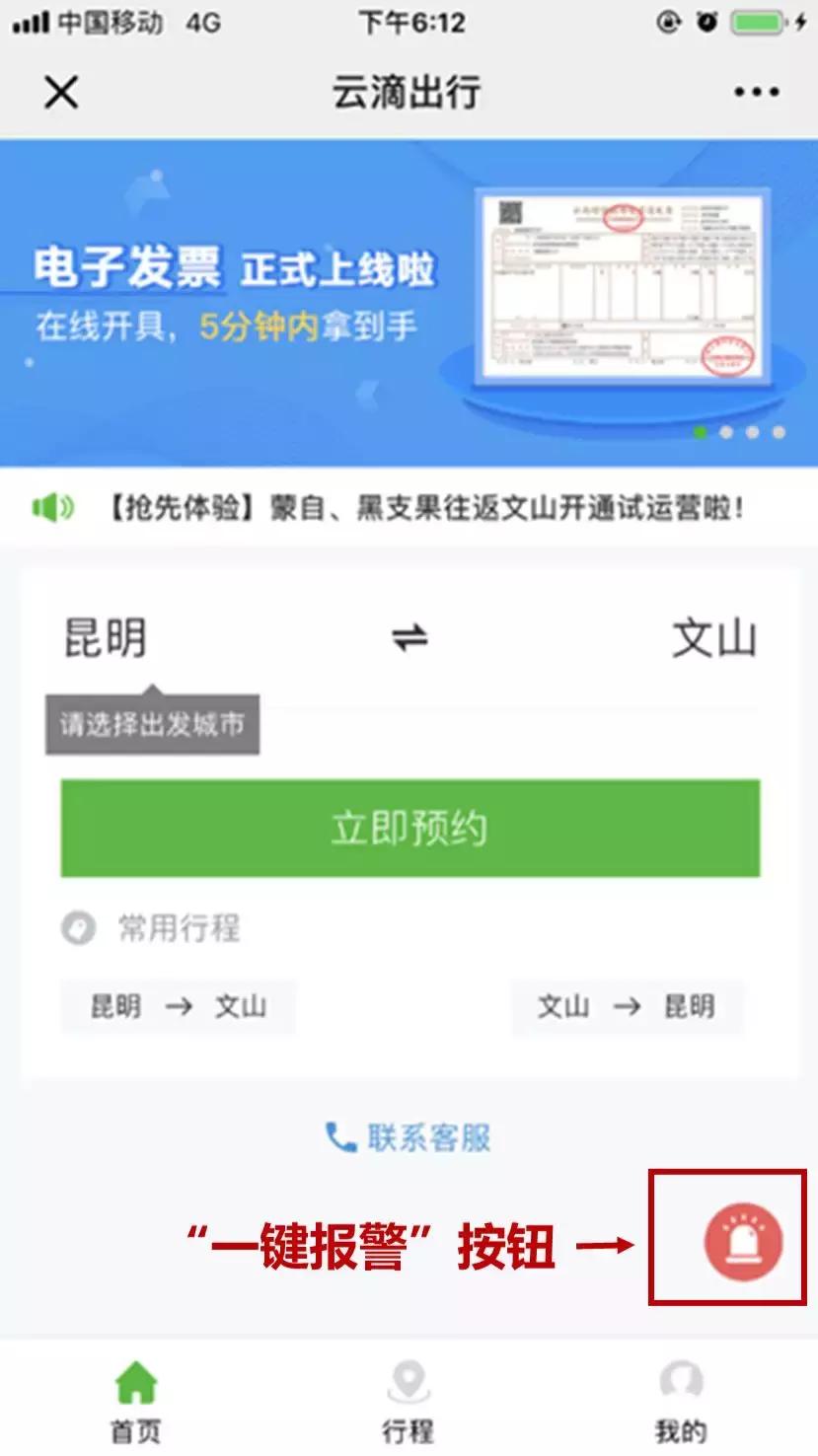Screen dimensions: 818x1456
Task: Select the 昆明 → 文山 frequent route
Action: pos(179,1007)
